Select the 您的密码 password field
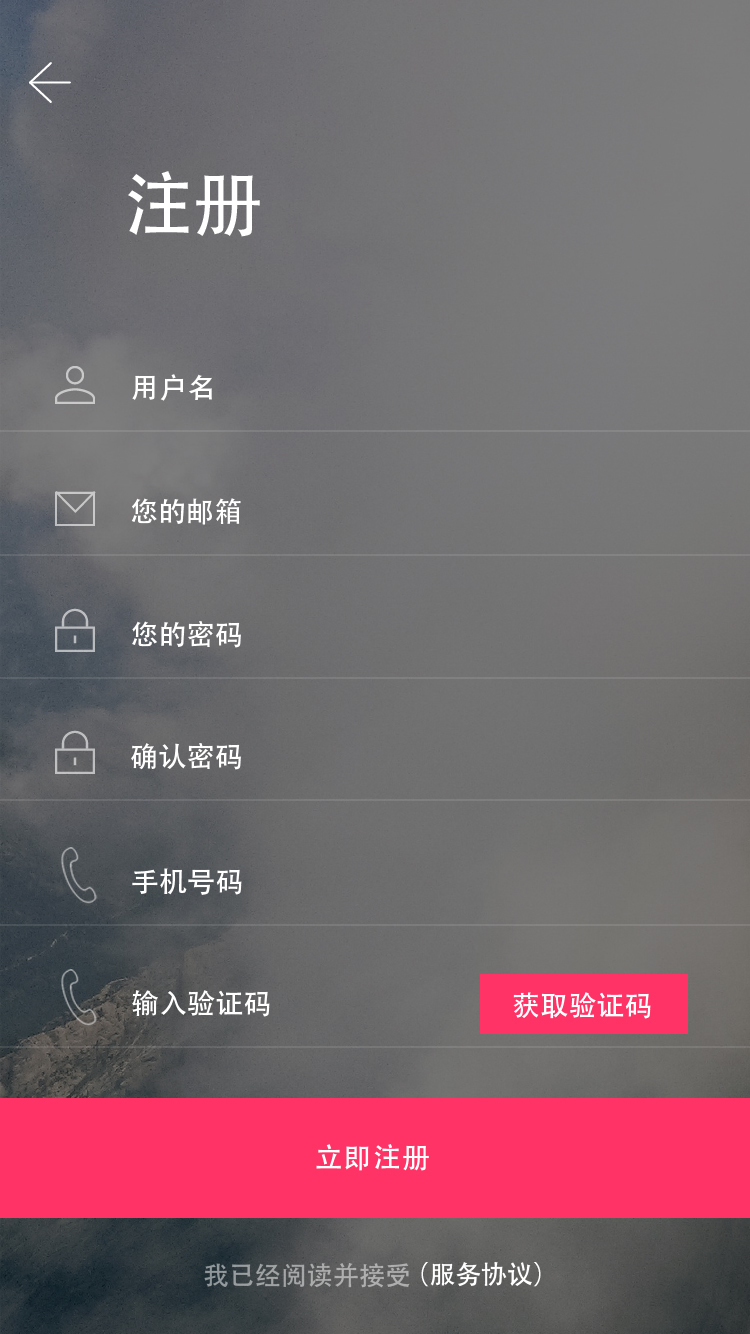The image size is (750, 1334). coord(375,634)
